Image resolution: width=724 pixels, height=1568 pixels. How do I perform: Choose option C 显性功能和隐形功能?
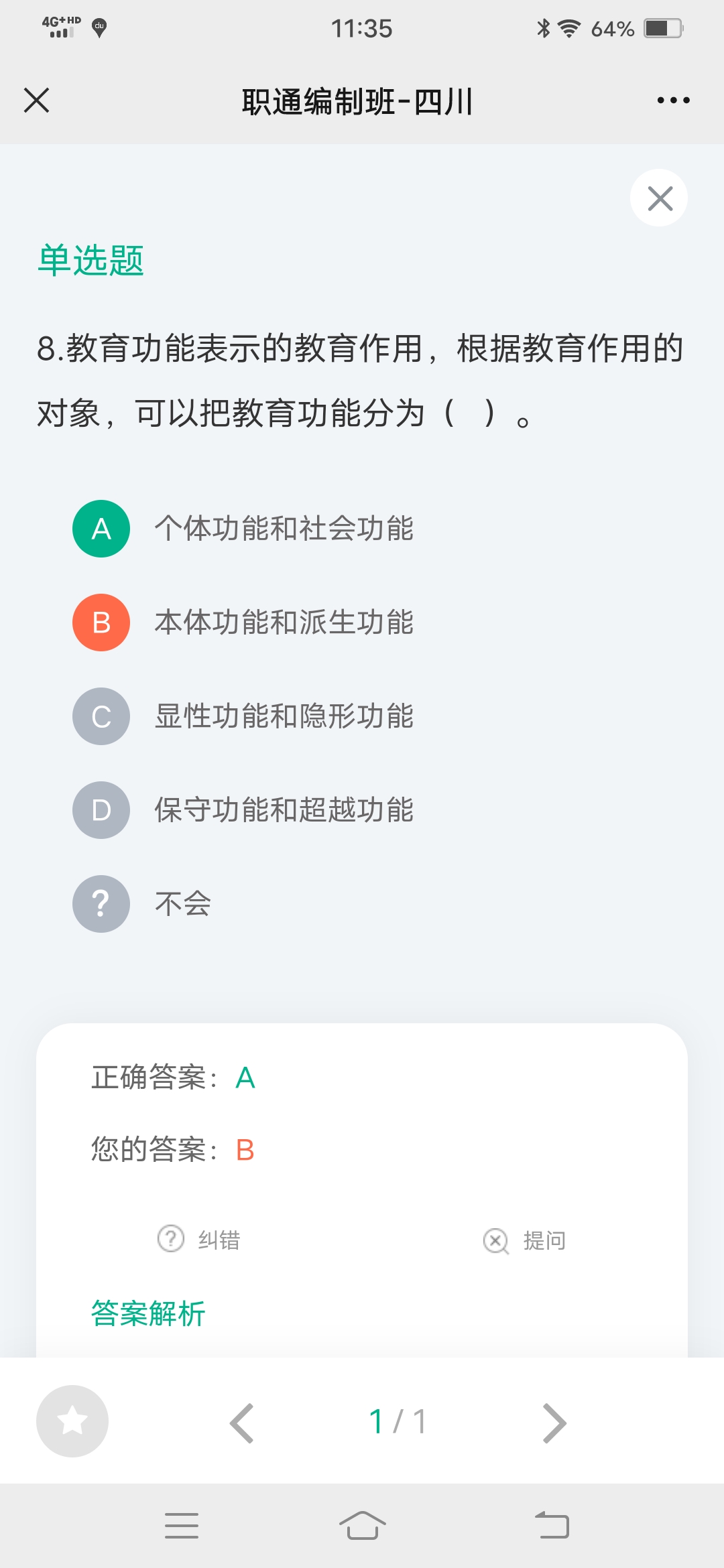243,716
